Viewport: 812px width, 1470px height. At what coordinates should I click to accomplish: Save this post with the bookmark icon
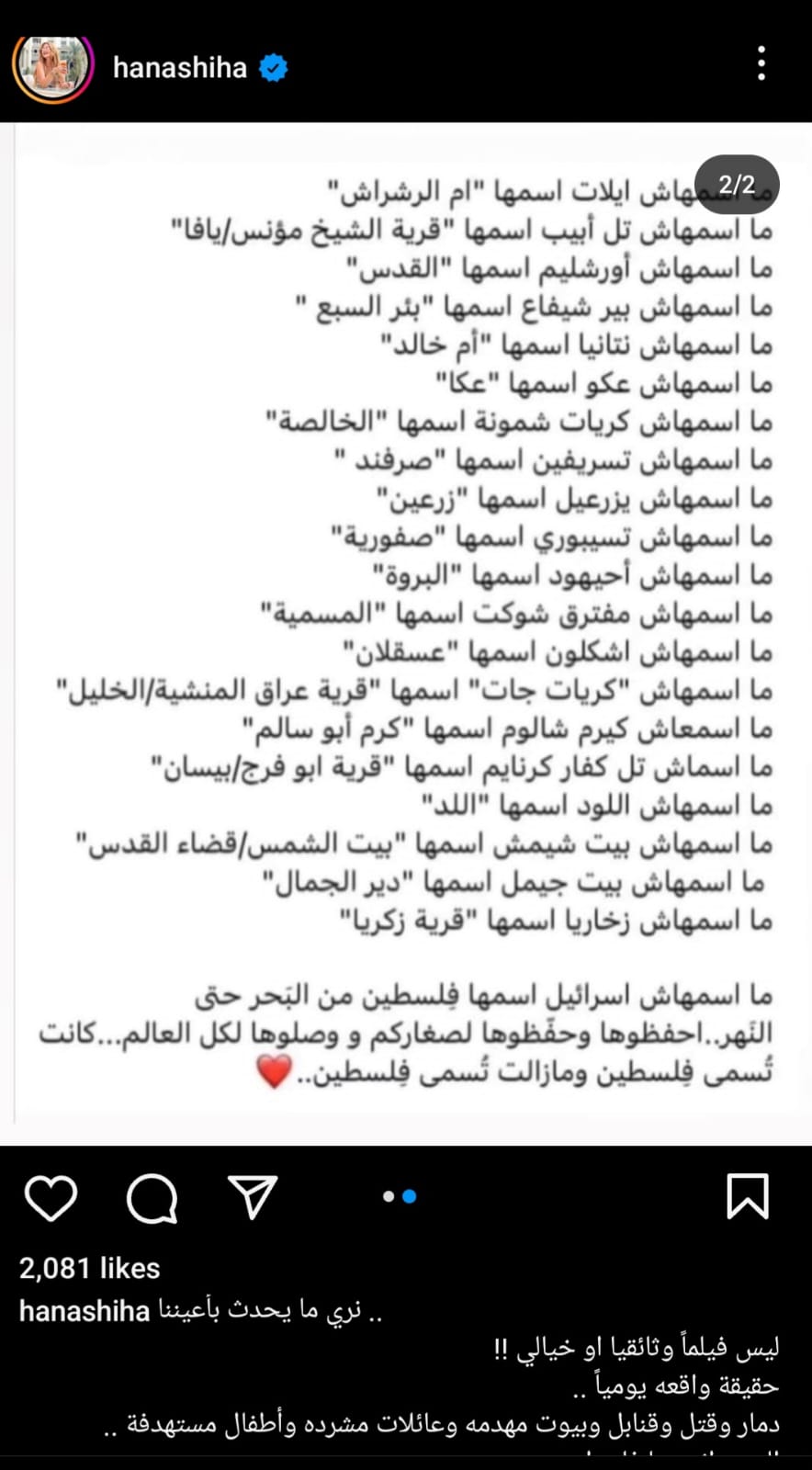[x=747, y=1196]
